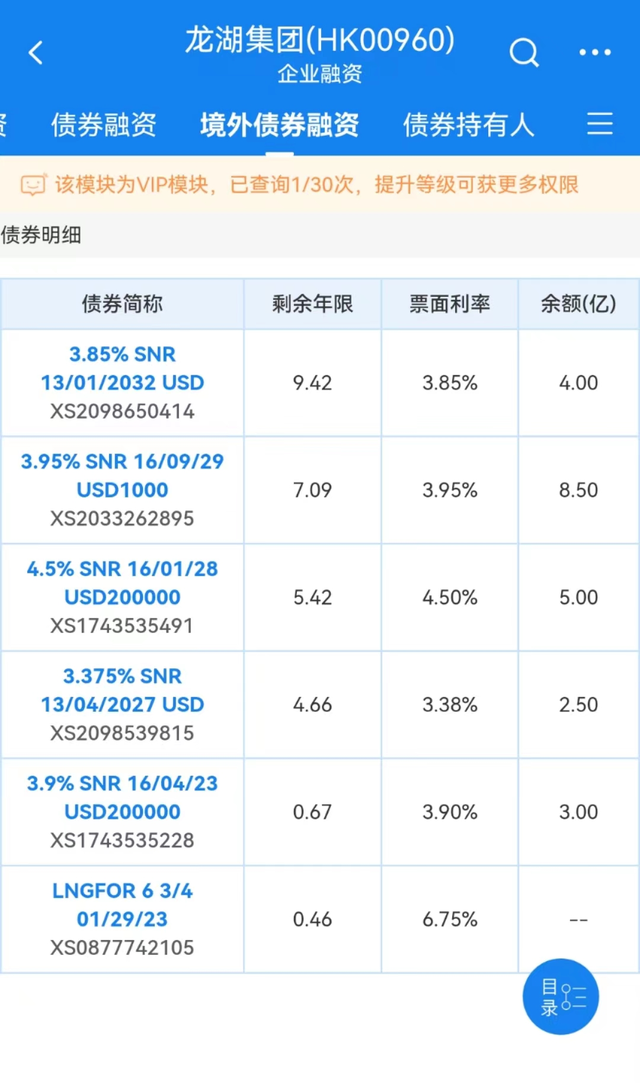Tap the floating 目录 contents button
640x1083 pixels.
(x=561, y=997)
